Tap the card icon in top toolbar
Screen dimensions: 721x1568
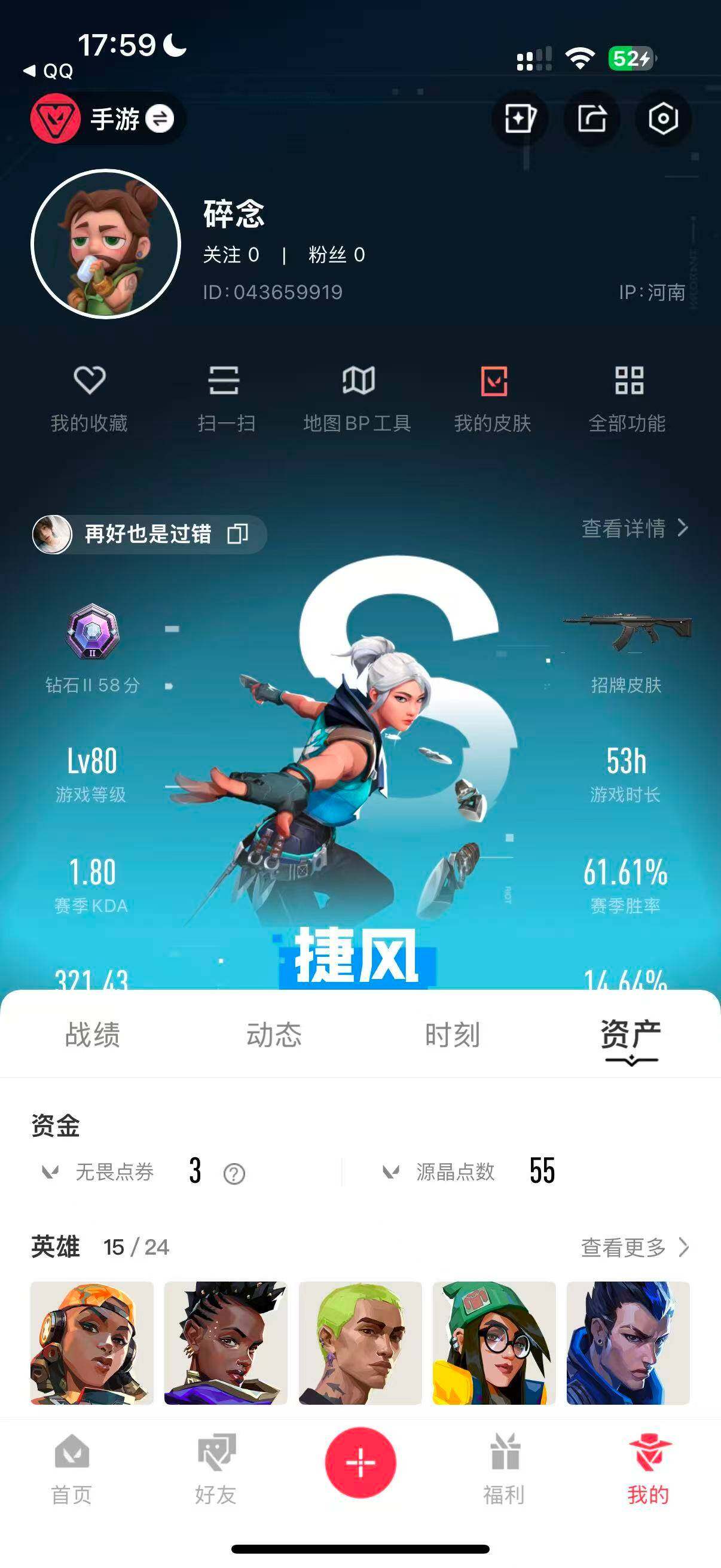[x=520, y=120]
